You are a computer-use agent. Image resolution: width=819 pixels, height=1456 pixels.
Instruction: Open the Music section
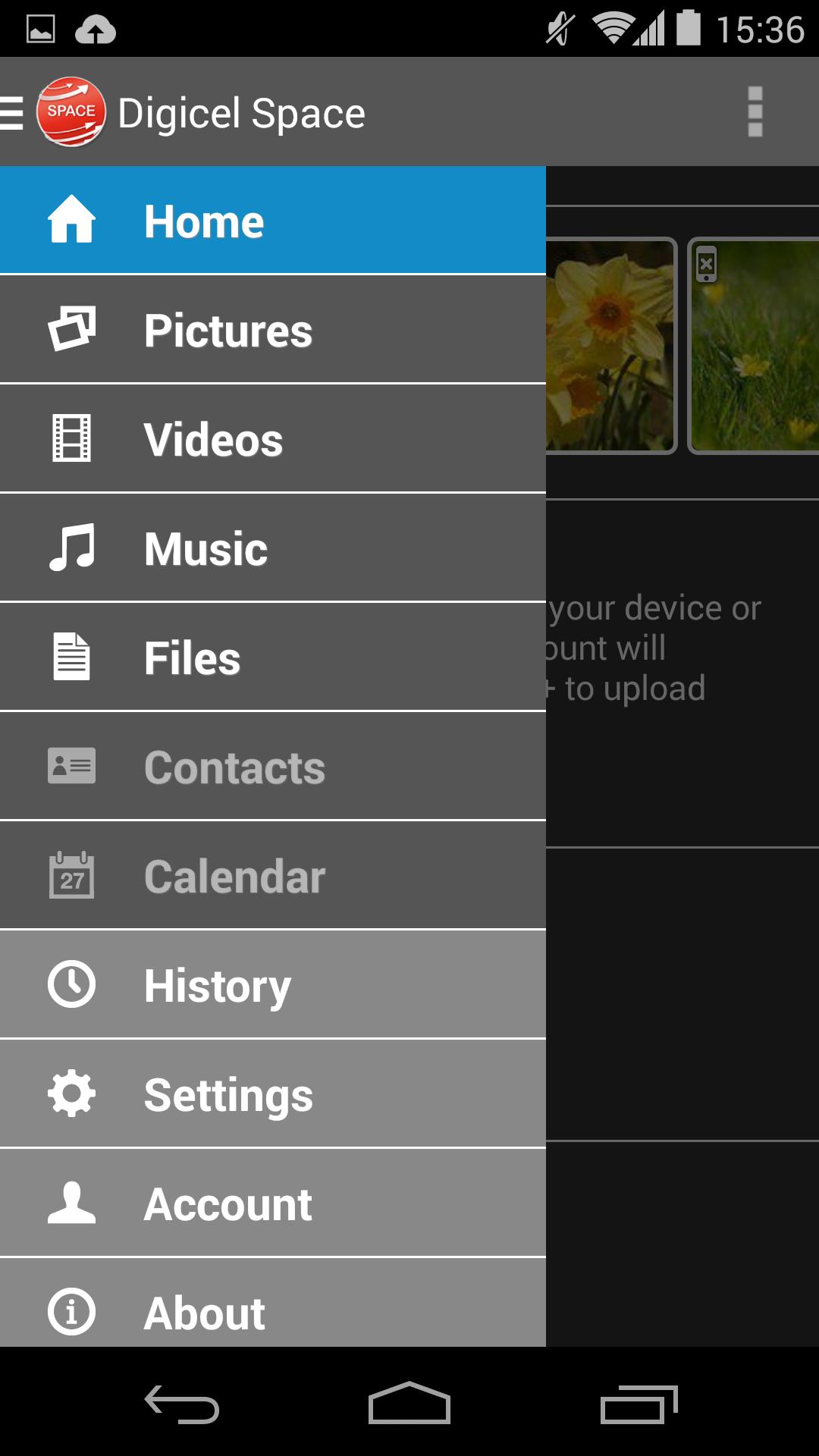(x=272, y=548)
